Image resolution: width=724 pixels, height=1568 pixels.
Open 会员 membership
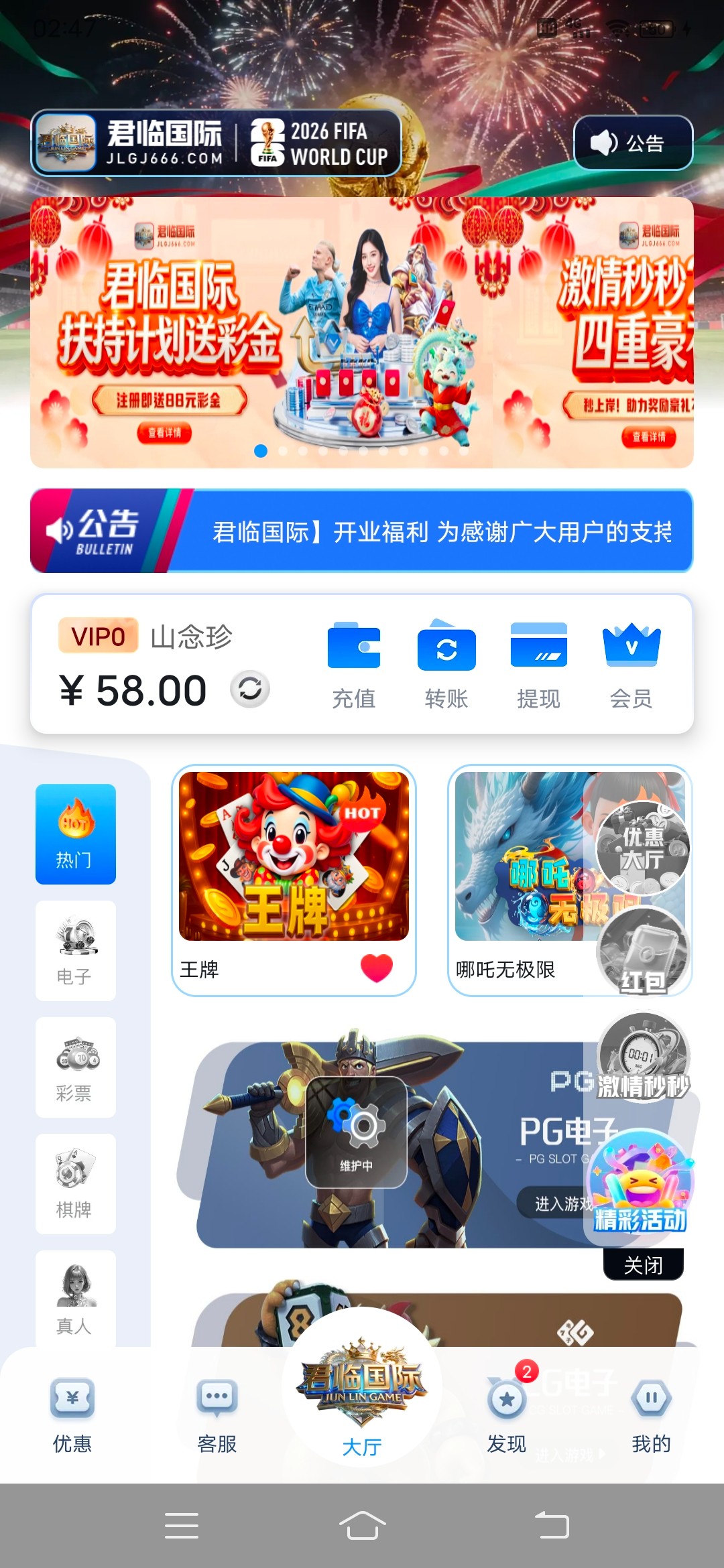click(x=631, y=665)
